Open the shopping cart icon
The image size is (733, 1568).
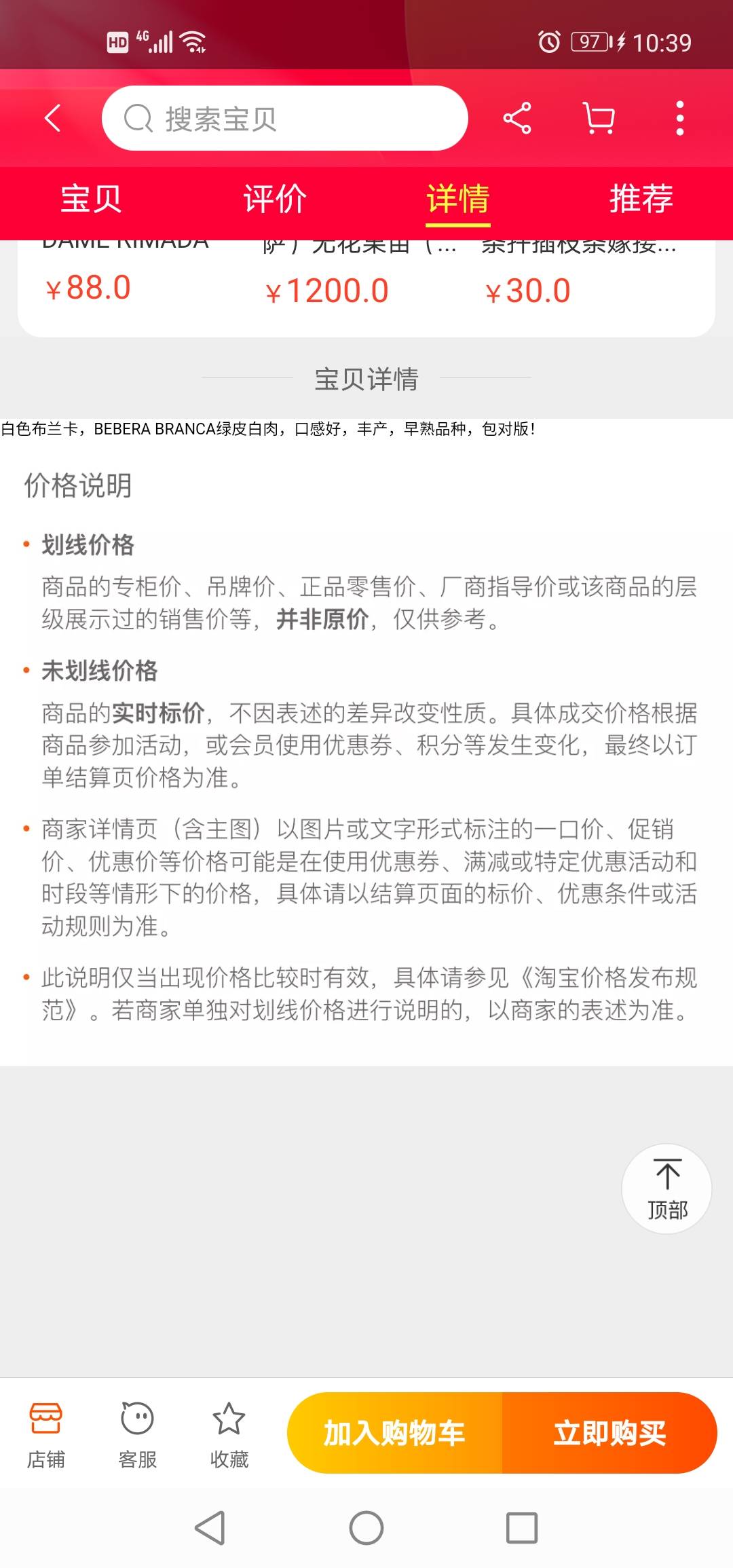(599, 118)
